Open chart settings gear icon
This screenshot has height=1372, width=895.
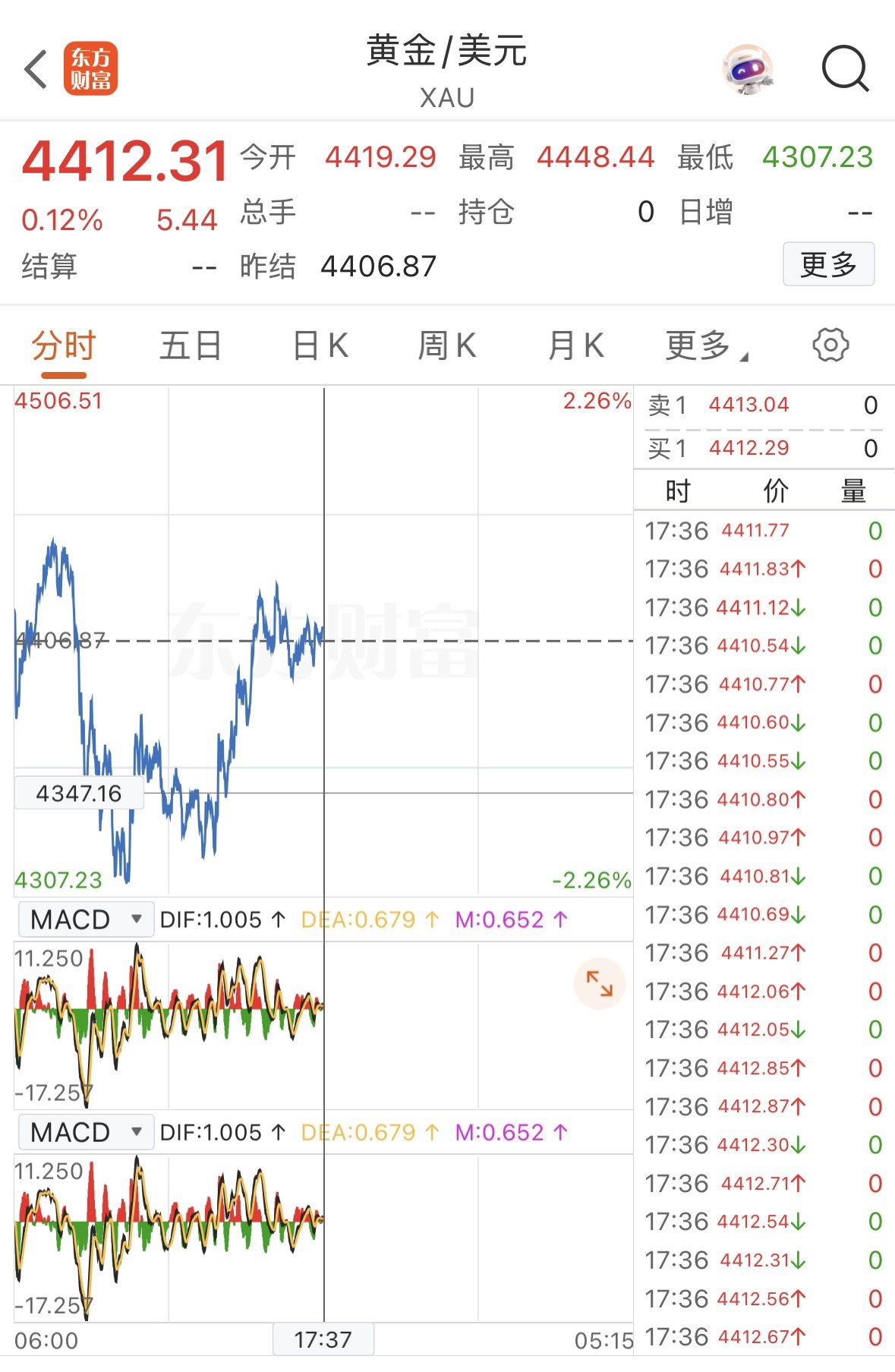[830, 345]
